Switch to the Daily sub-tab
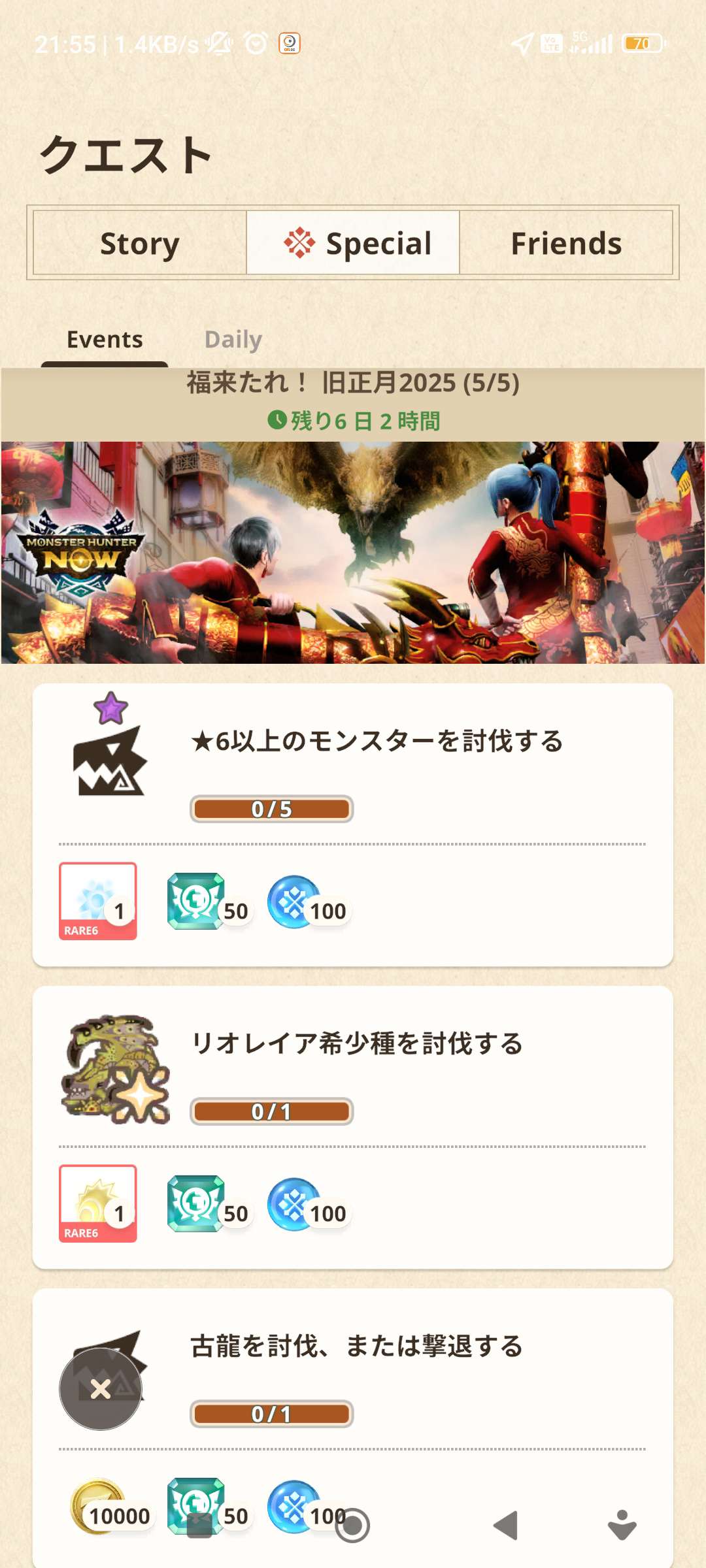This screenshot has width=706, height=1568. [233, 340]
